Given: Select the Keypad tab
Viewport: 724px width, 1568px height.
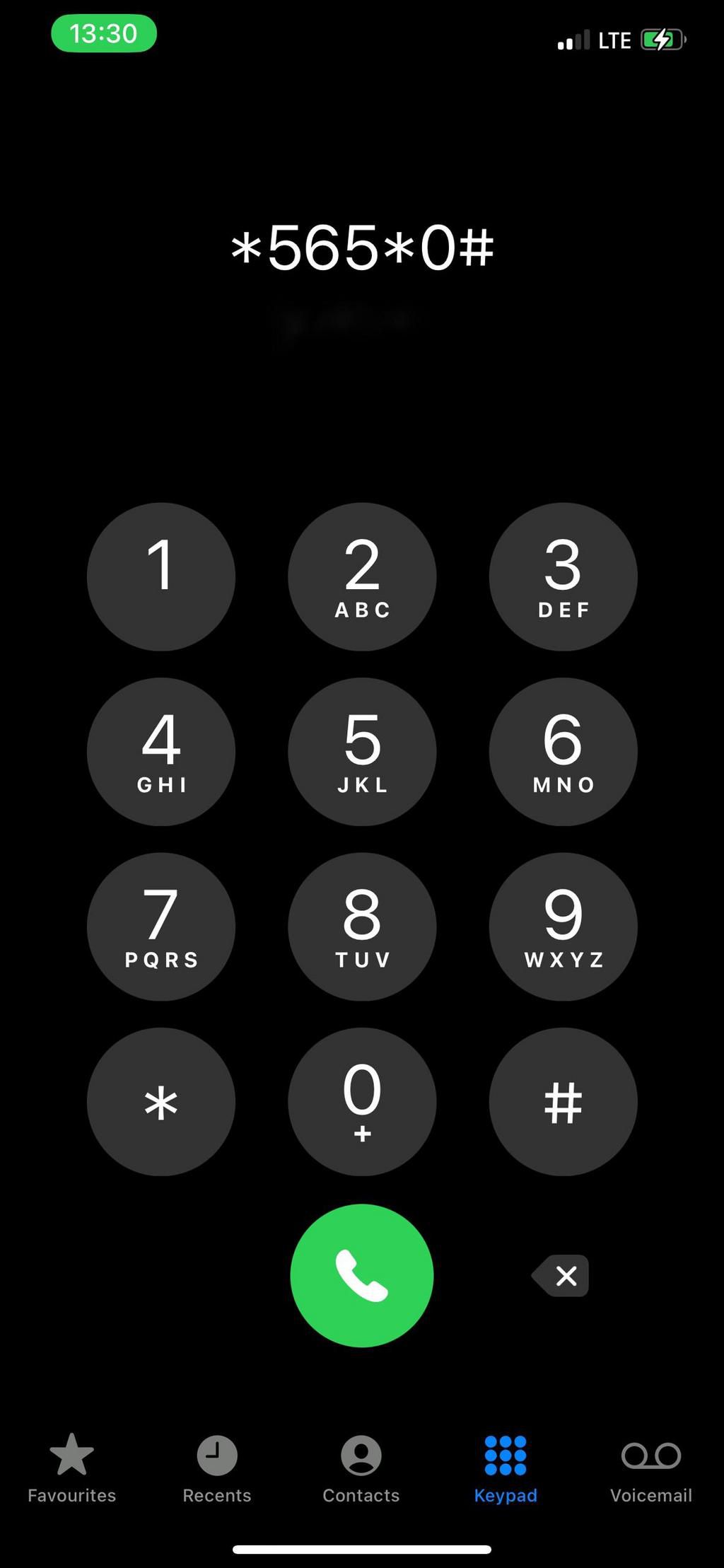Looking at the screenshot, I should 506,1468.
